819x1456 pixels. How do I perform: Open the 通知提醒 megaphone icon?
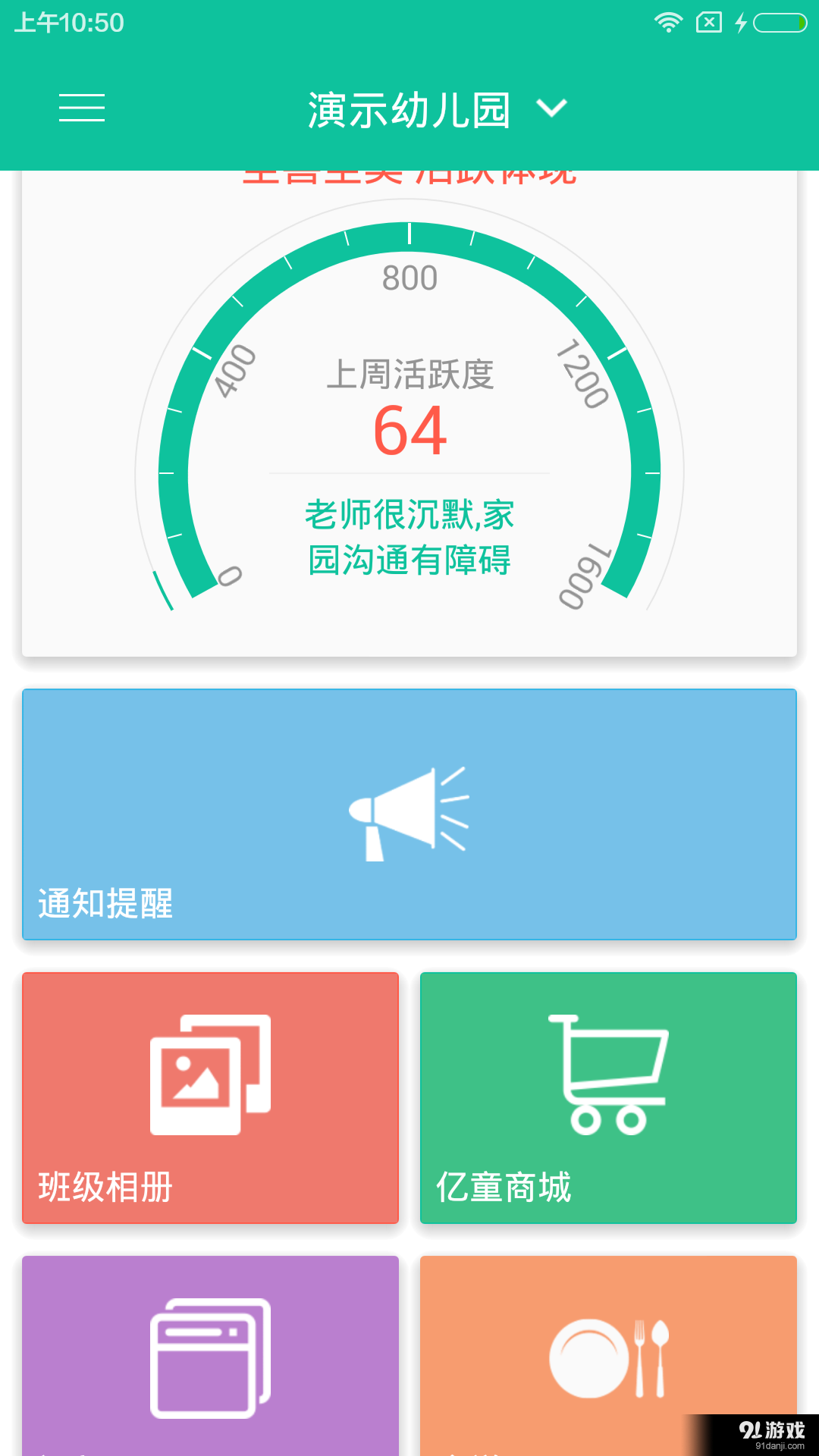(x=409, y=811)
